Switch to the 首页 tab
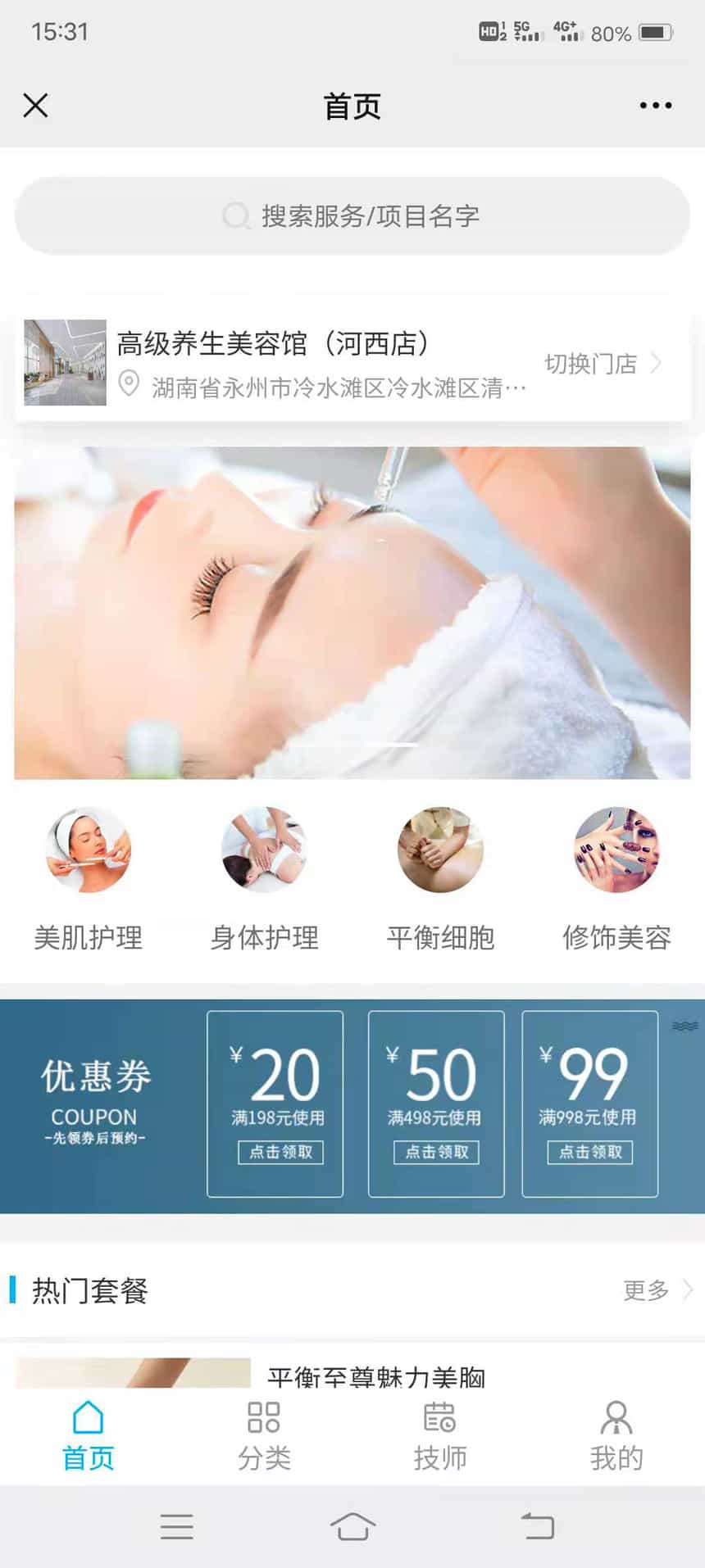This screenshot has height=1568, width=705. pyautogui.click(x=89, y=1437)
